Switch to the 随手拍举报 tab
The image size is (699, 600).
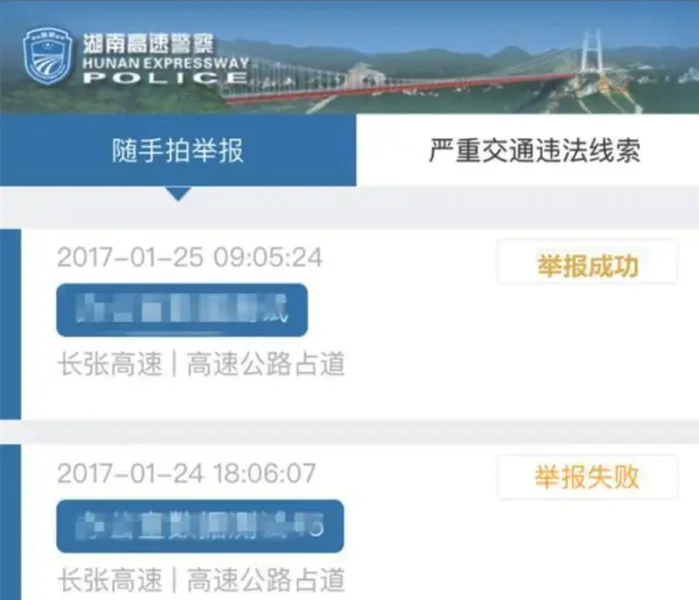[x=178, y=150]
